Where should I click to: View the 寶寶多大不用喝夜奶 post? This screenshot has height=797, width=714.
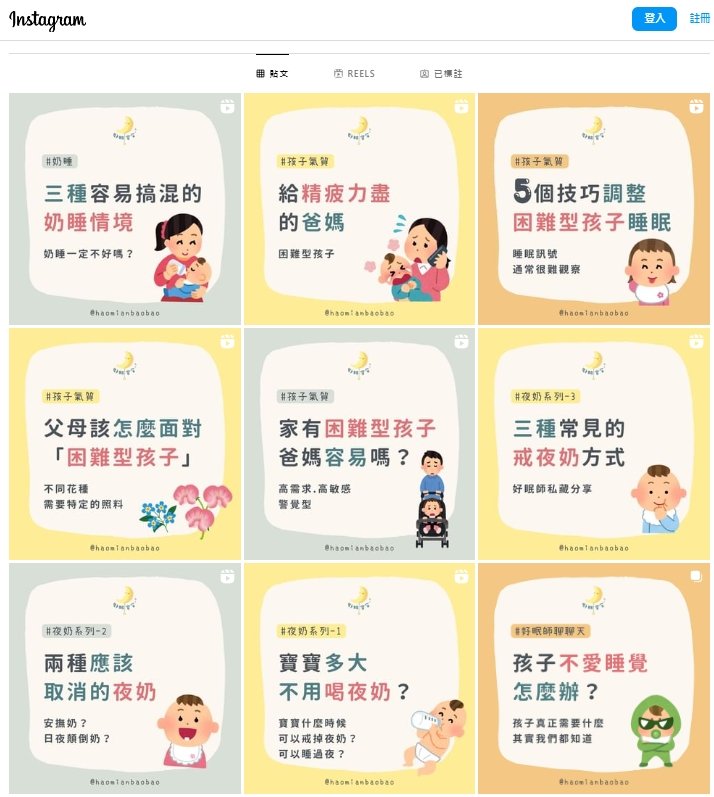pyautogui.click(x=360, y=679)
